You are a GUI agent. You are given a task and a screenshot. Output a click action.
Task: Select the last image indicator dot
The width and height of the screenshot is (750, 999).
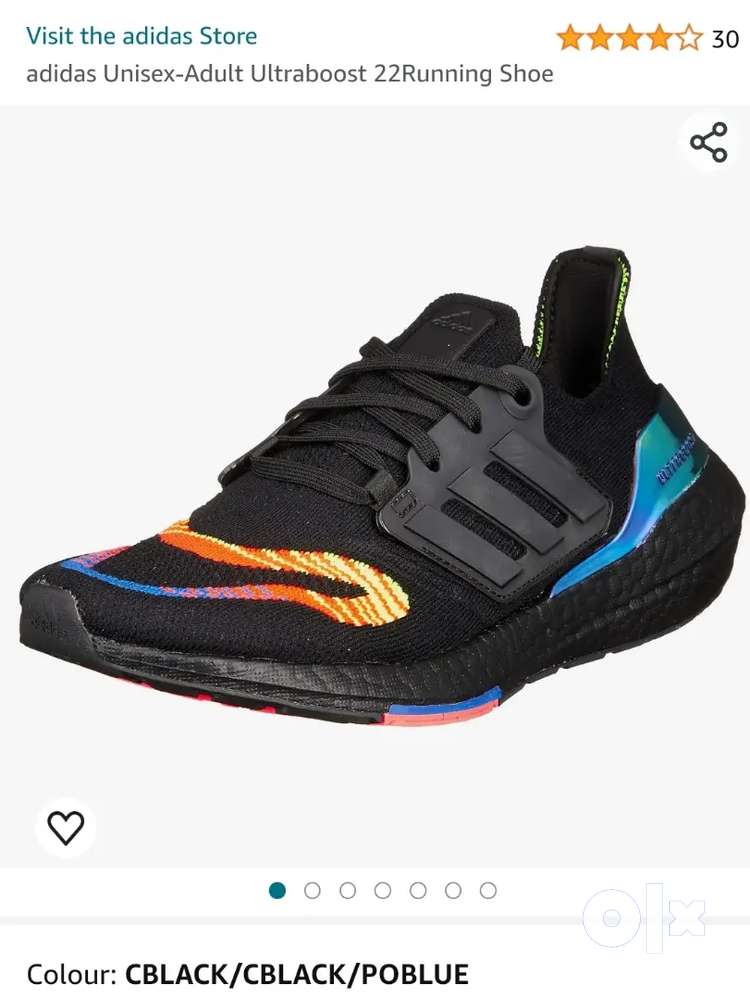(x=488, y=890)
